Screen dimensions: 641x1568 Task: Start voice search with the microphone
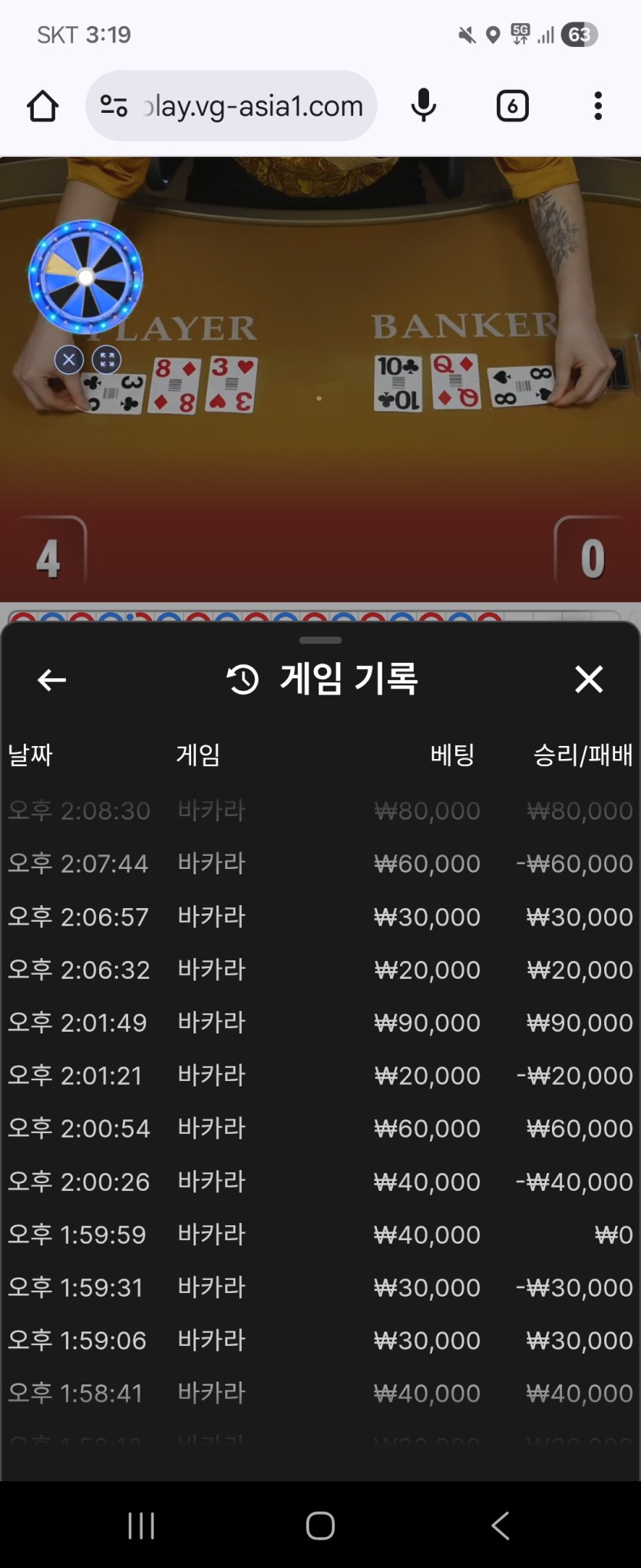(423, 106)
